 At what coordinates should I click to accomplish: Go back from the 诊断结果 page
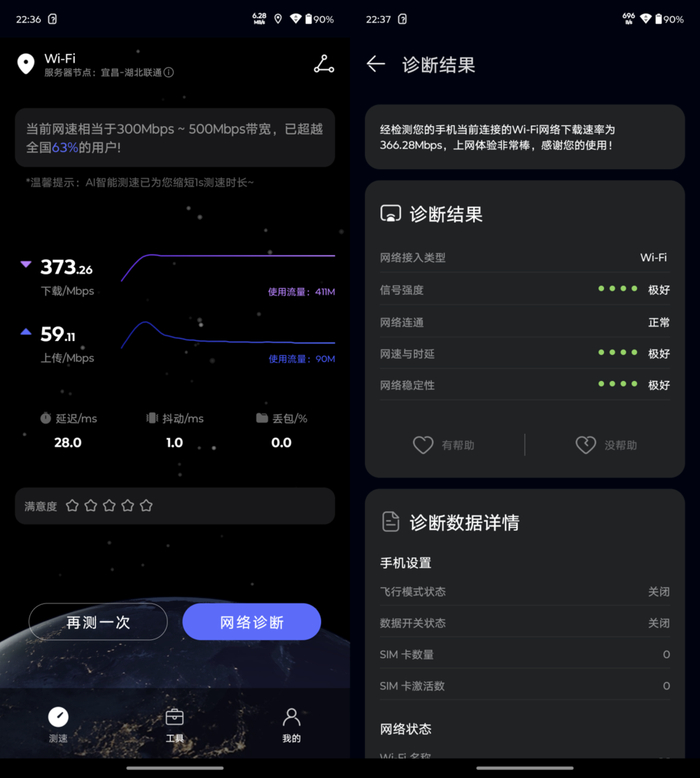tap(376, 64)
